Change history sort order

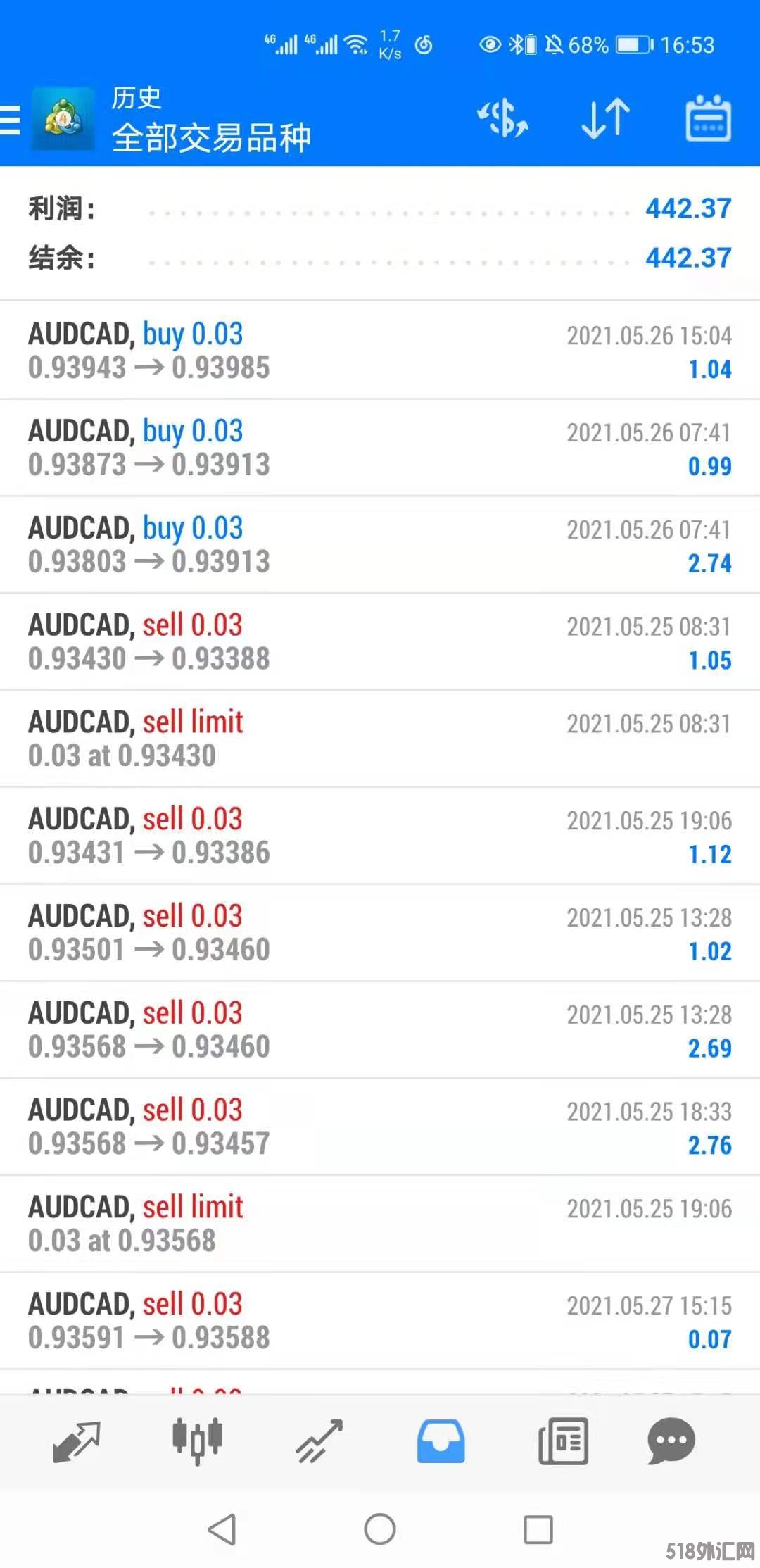605,118
